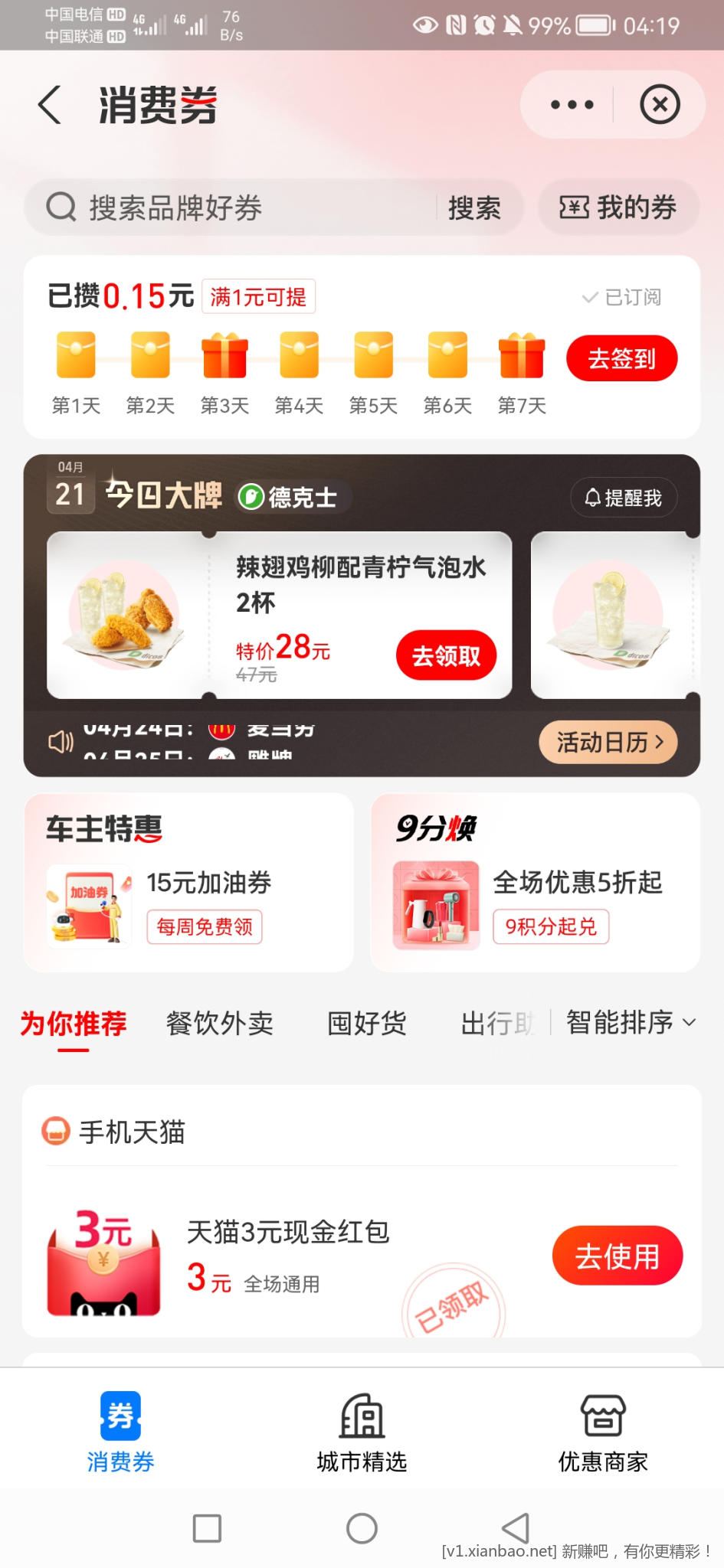Switch to the 餐饮外卖 tab
The image size is (724, 1568).
(220, 1024)
